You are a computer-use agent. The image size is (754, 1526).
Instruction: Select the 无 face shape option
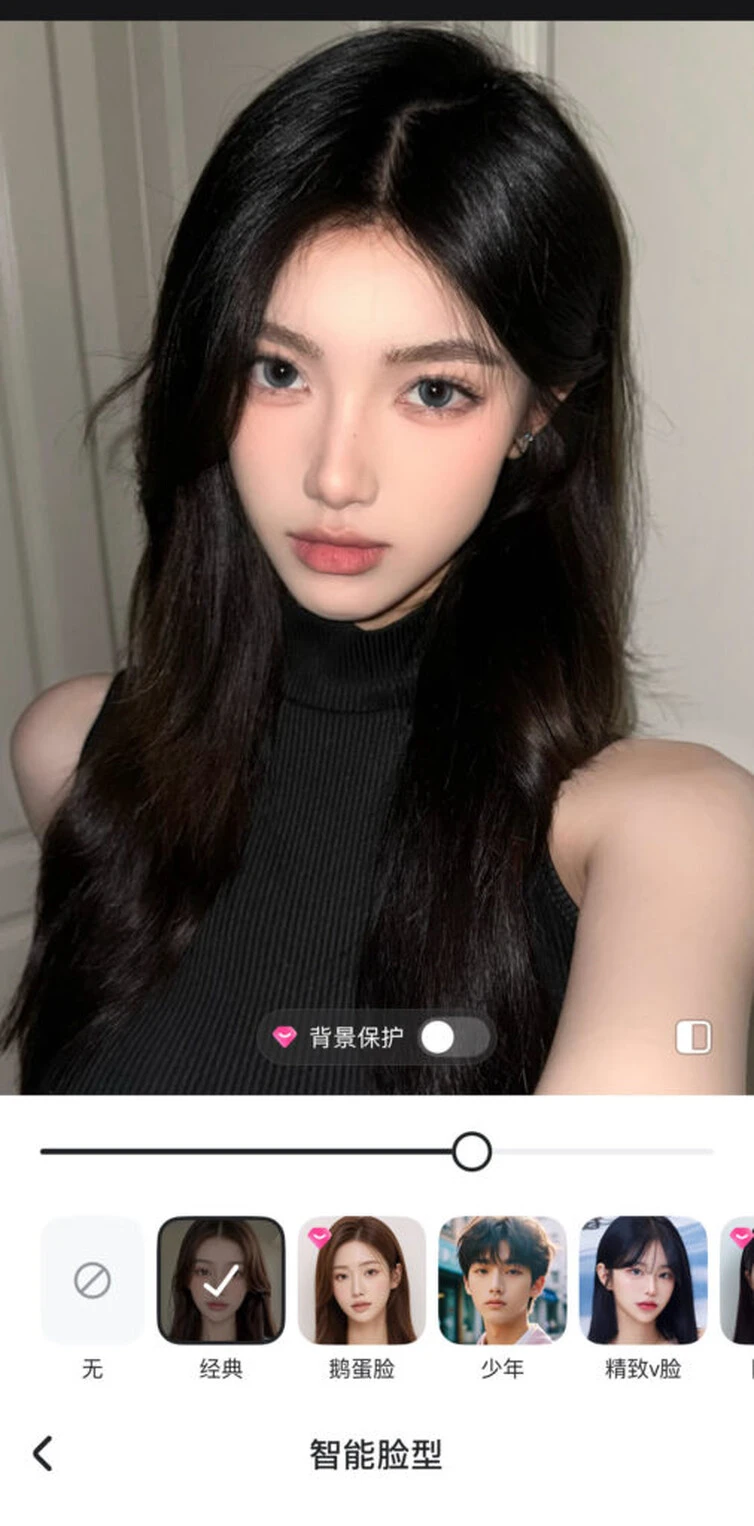click(92, 1280)
